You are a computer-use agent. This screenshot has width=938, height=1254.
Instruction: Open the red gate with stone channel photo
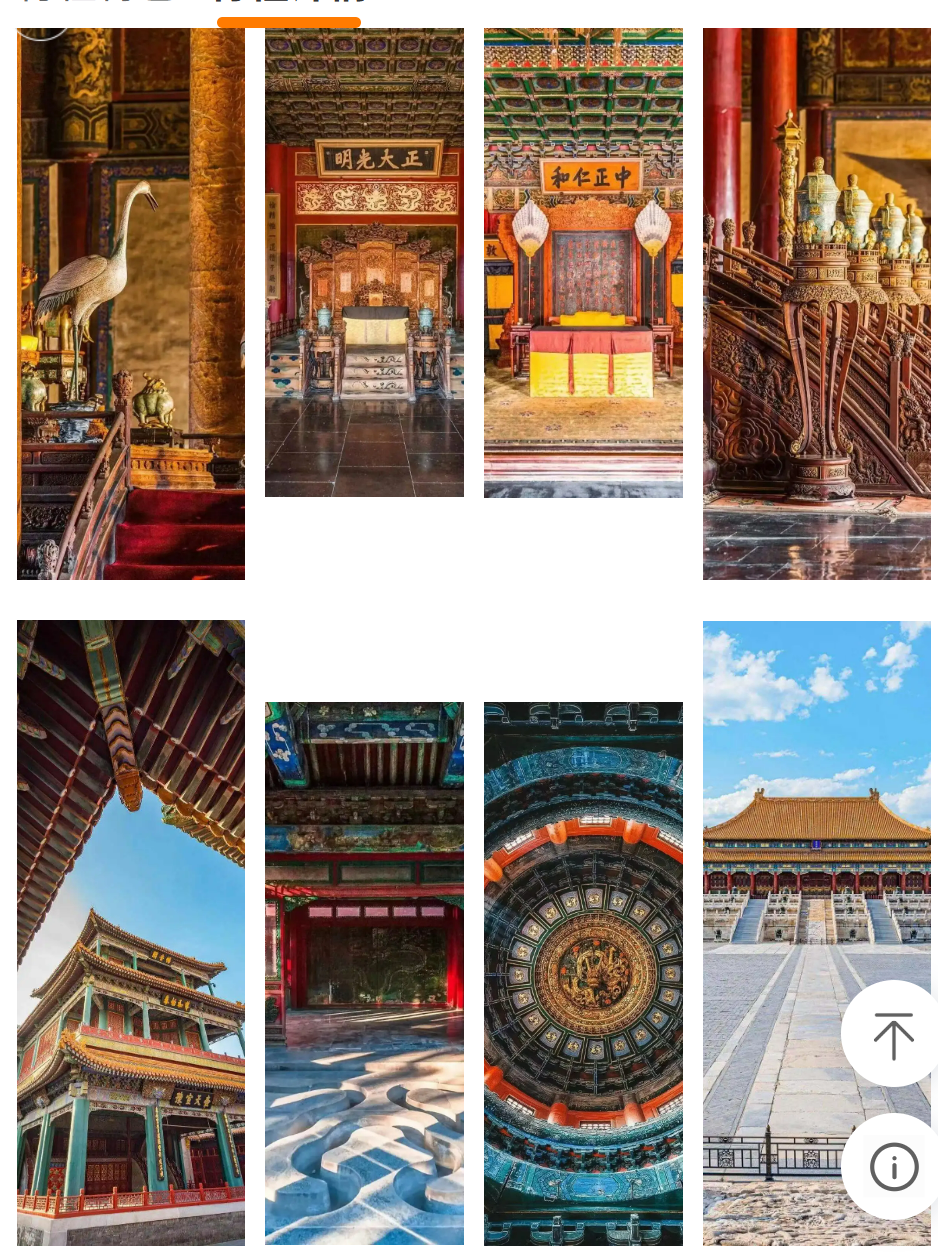coord(364,972)
